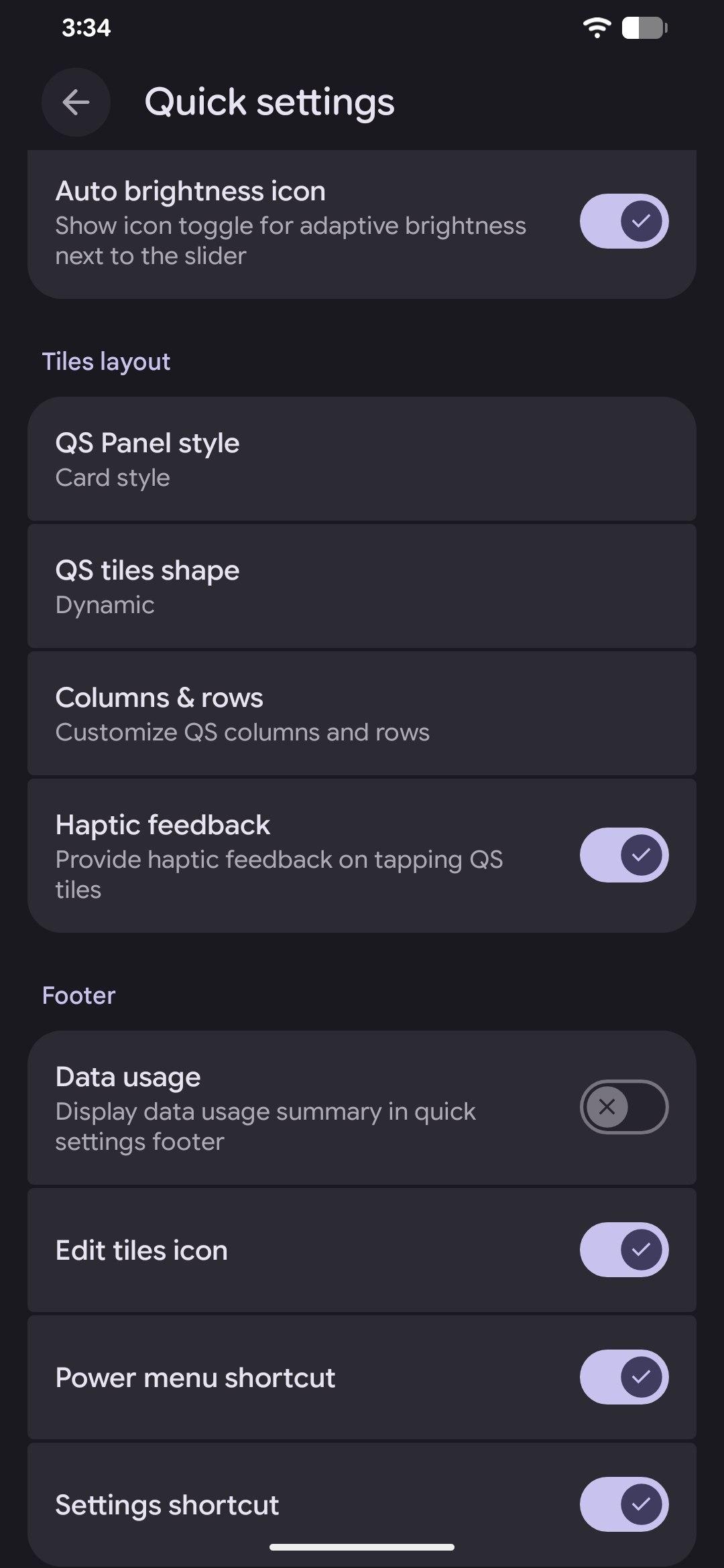Enable Data usage in footer
724x1568 pixels.
623,1107
